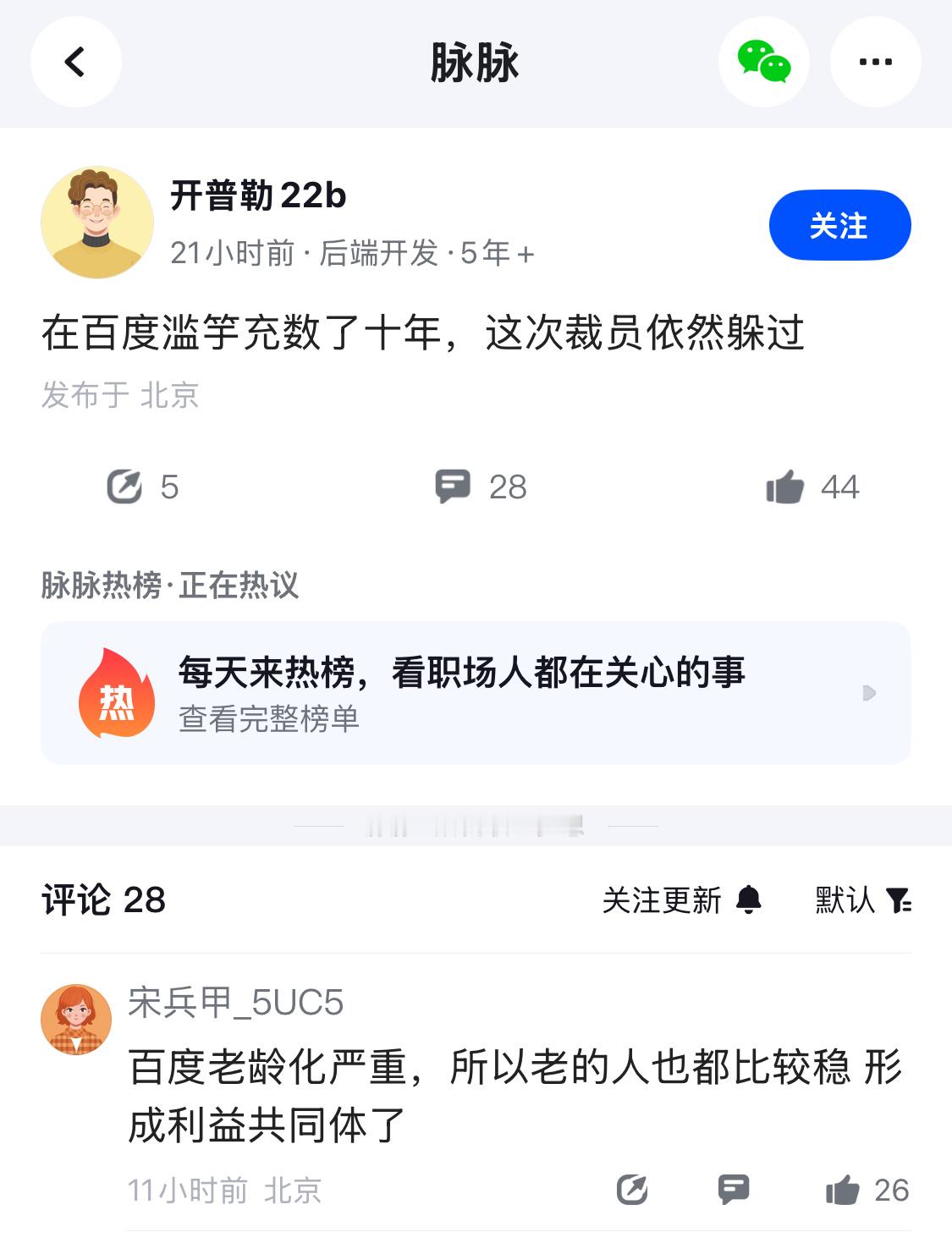
Task: Expand the hot list via its right arrow
Action: pos(869,692)
